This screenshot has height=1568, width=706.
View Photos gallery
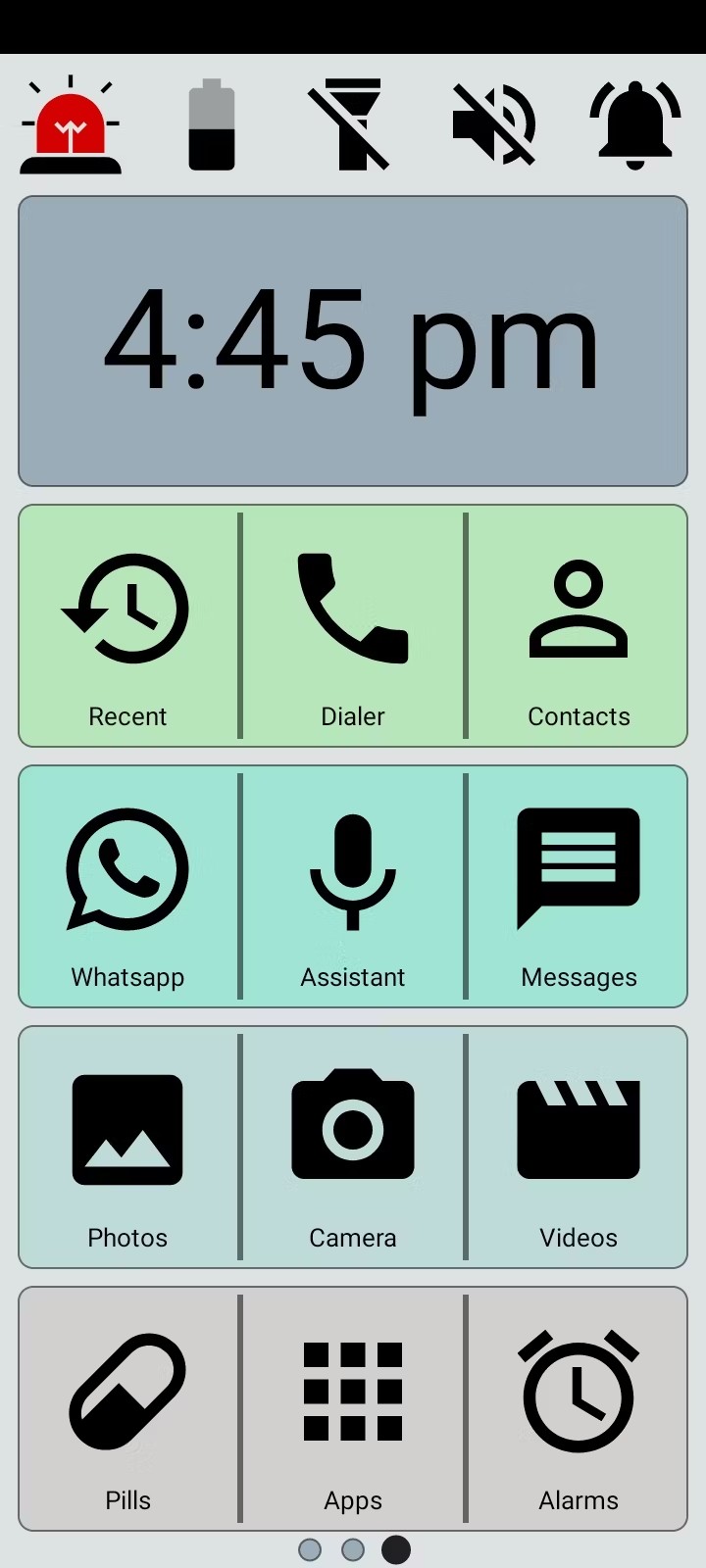(127, 1149)
